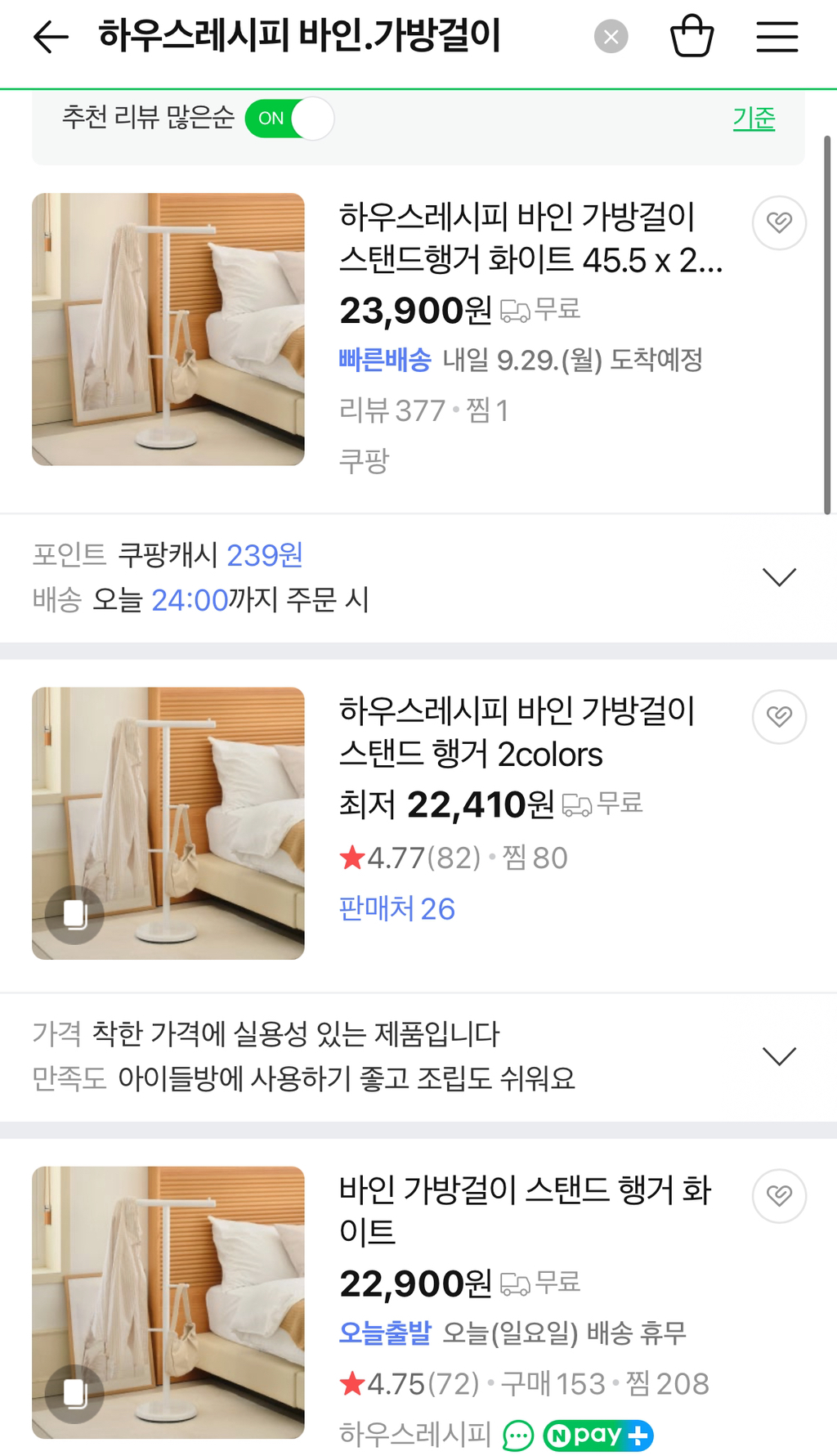Open the hamburger menu
This screenshot has height=1456, width=837.
[777, 36]
